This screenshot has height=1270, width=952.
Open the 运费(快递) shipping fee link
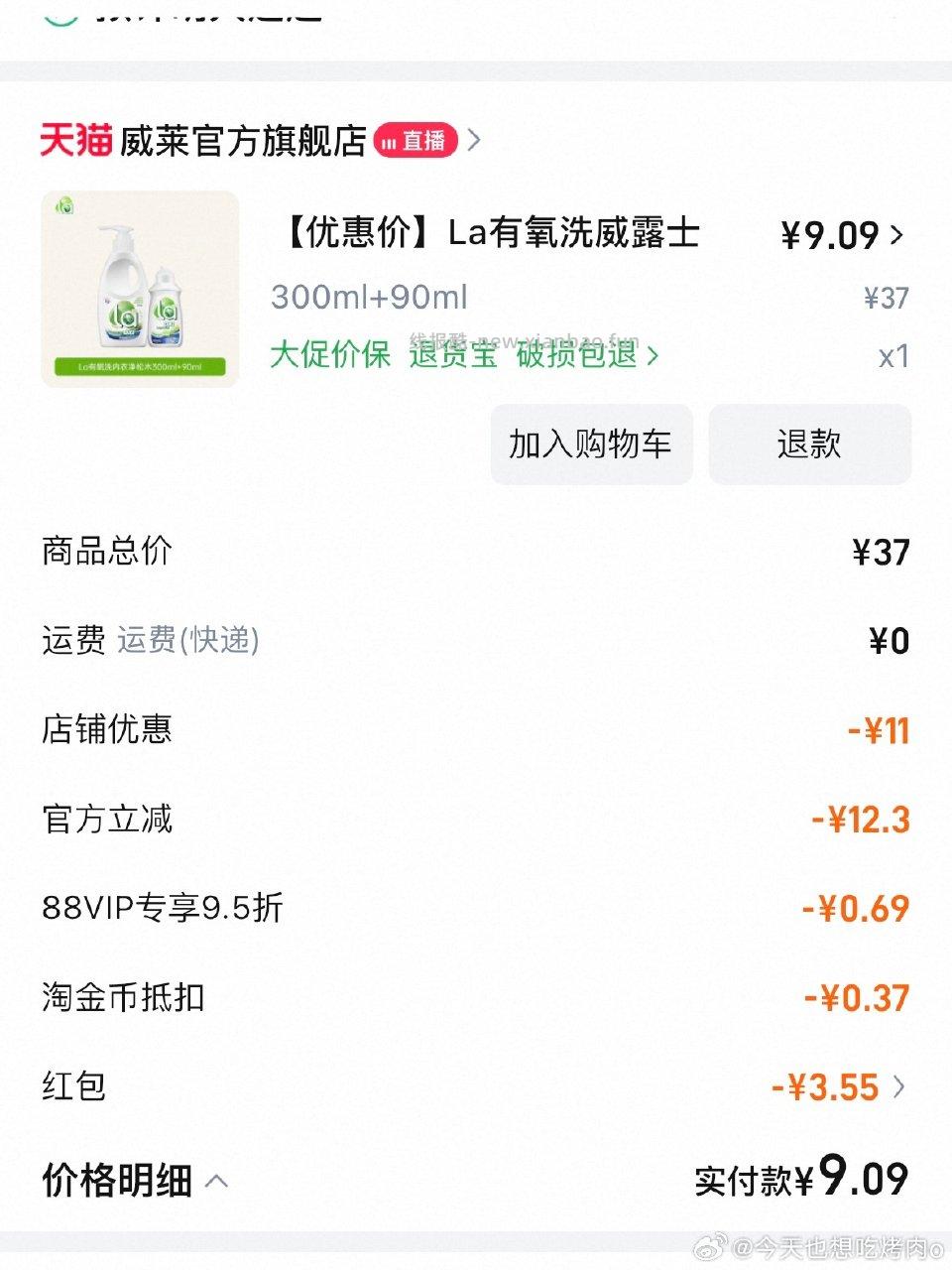pos(188,641)
